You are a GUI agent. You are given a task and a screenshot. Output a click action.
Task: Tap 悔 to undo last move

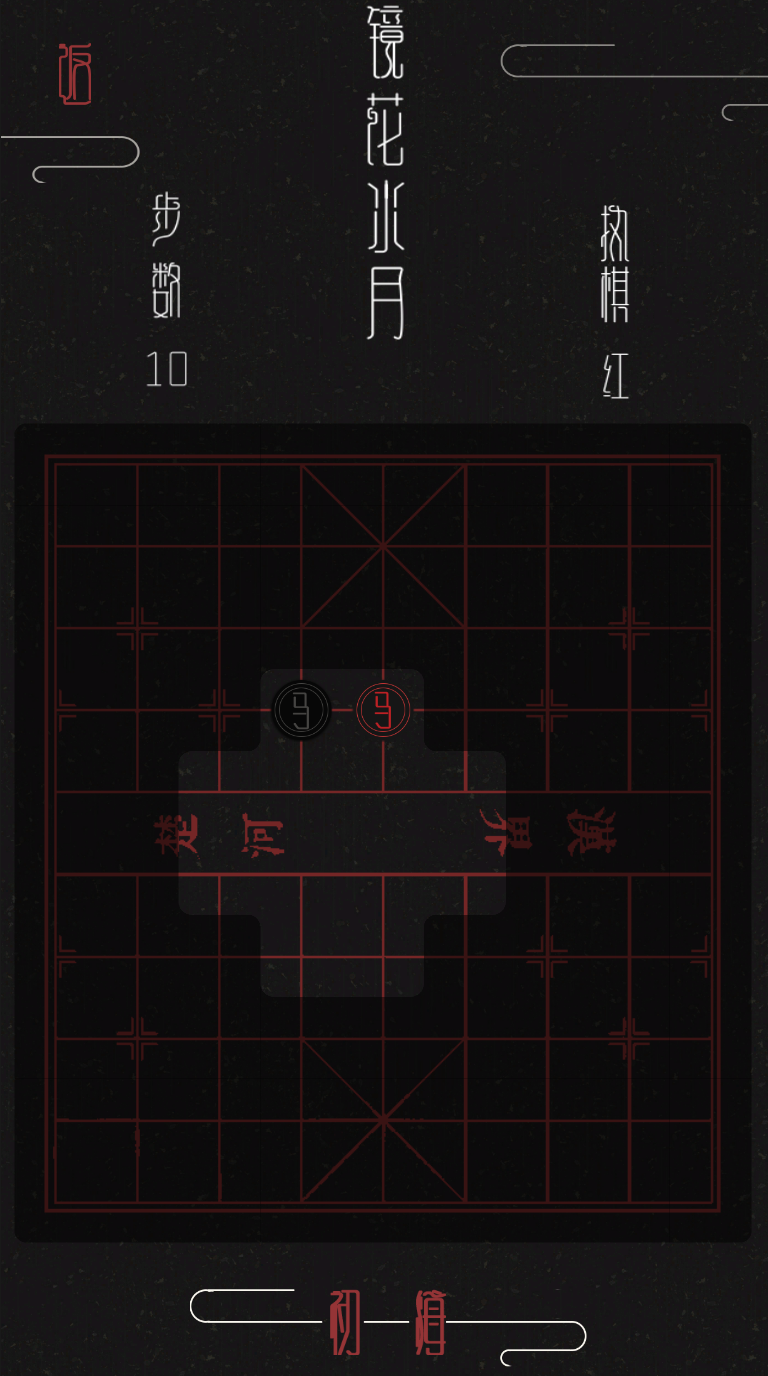point(431,1322)
